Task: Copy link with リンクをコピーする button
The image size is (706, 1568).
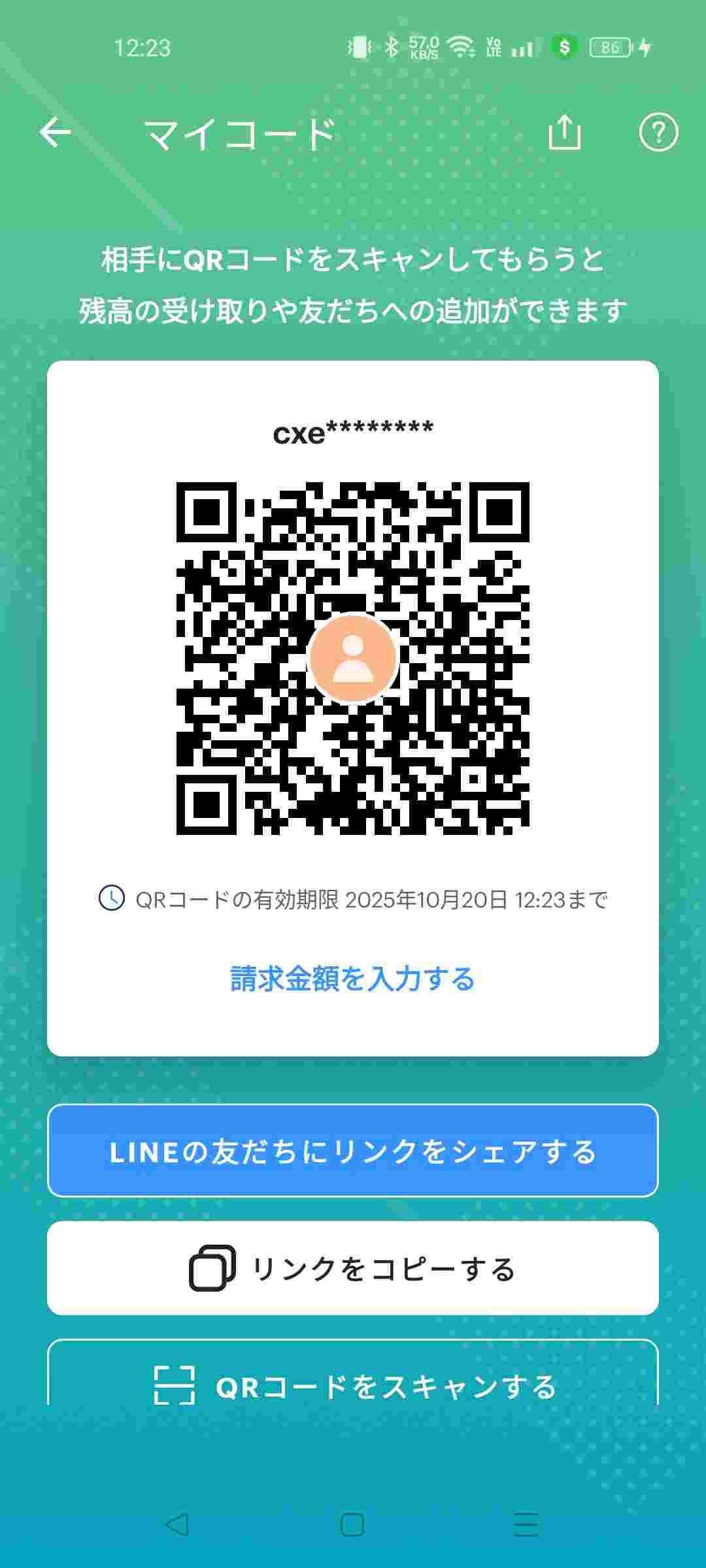Action: point(353,1269)
